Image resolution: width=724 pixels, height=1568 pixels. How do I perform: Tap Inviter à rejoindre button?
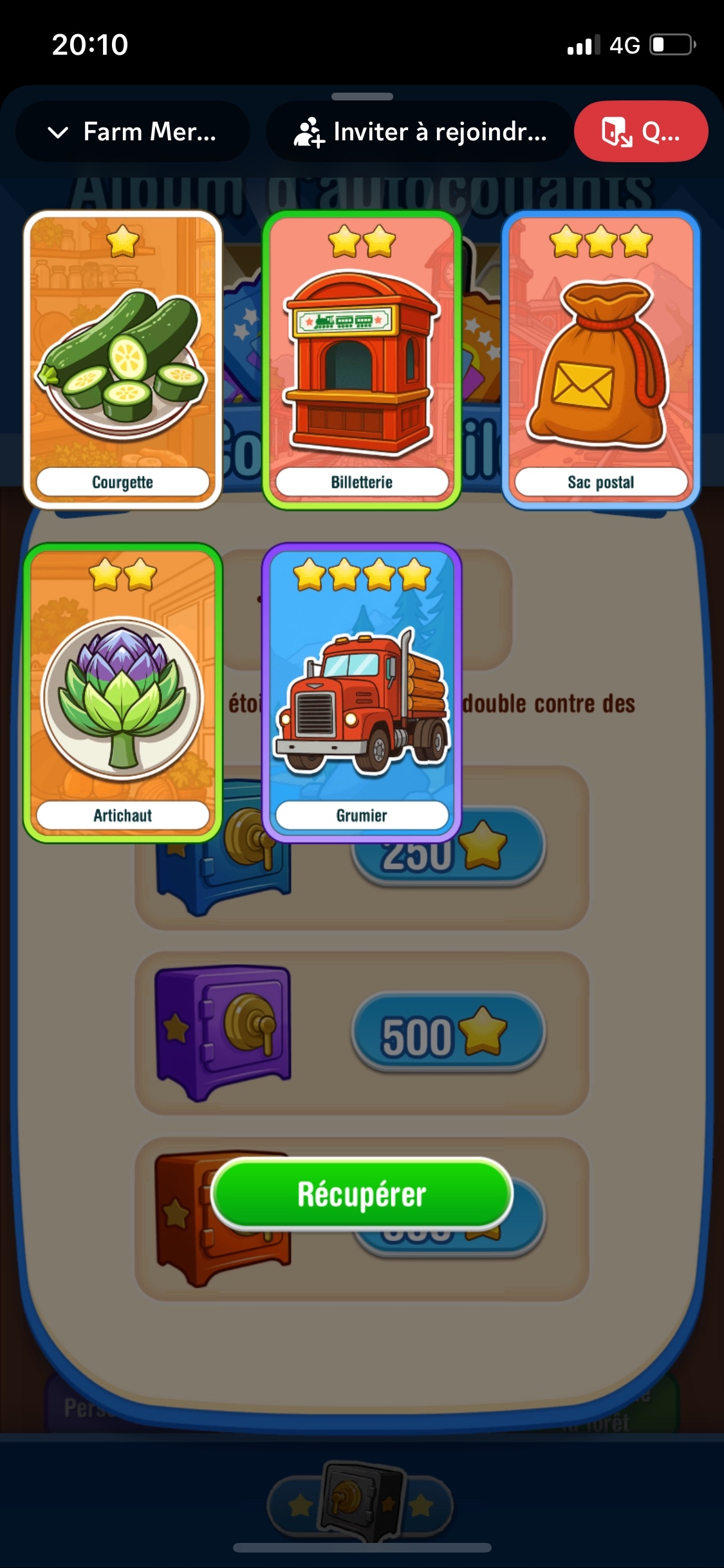[x=420, y=132]
